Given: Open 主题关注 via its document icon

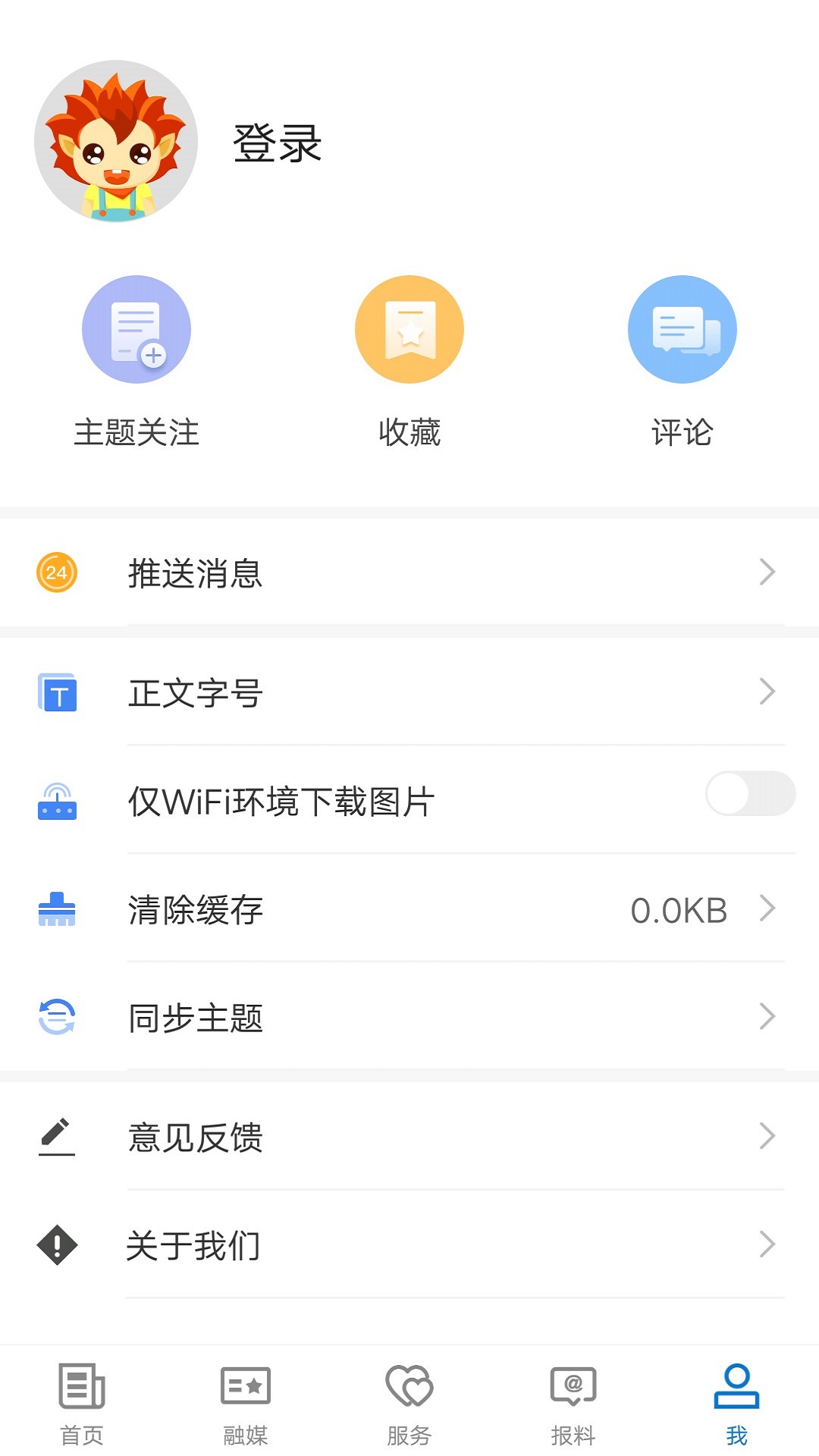Looking at the screenshot, I should pos(136,329).
